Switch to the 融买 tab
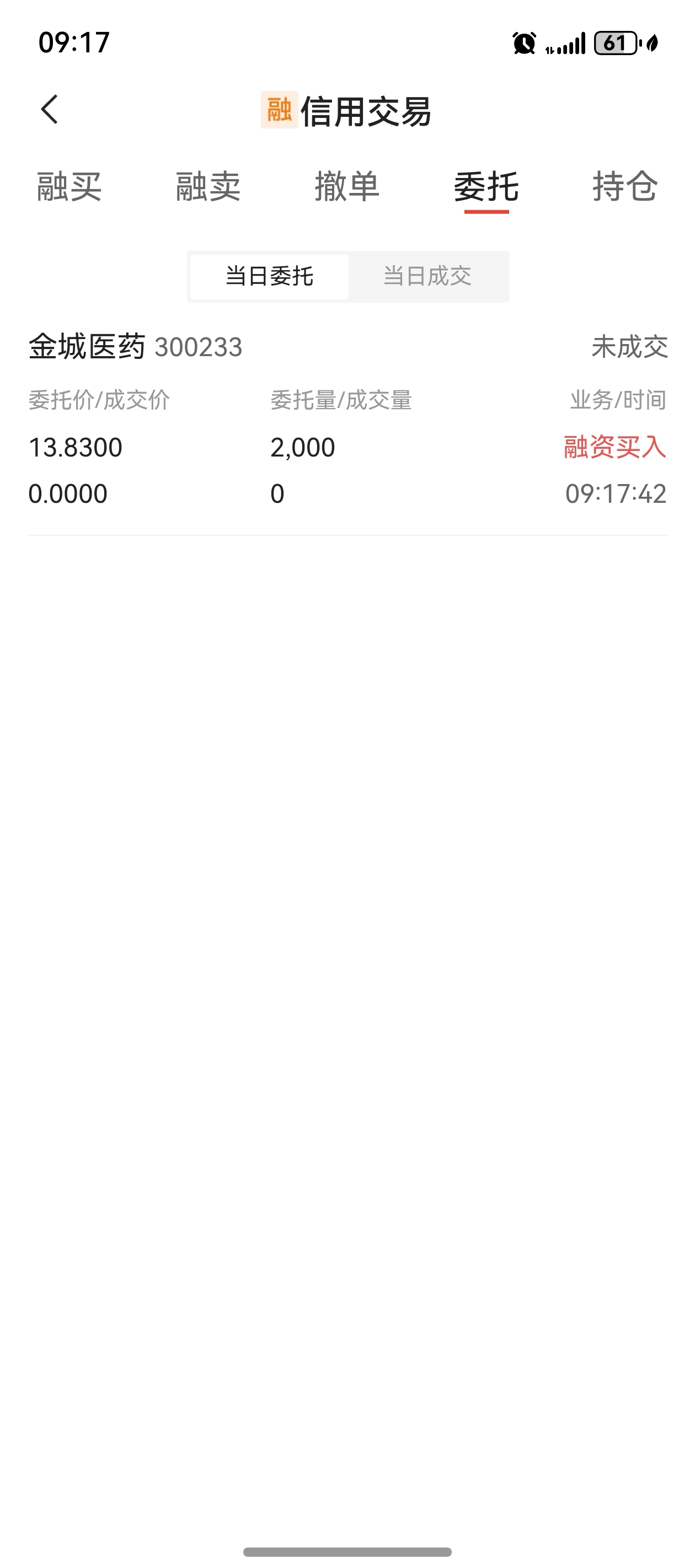Screen dimensions: 695x1568 click(69, 186)
